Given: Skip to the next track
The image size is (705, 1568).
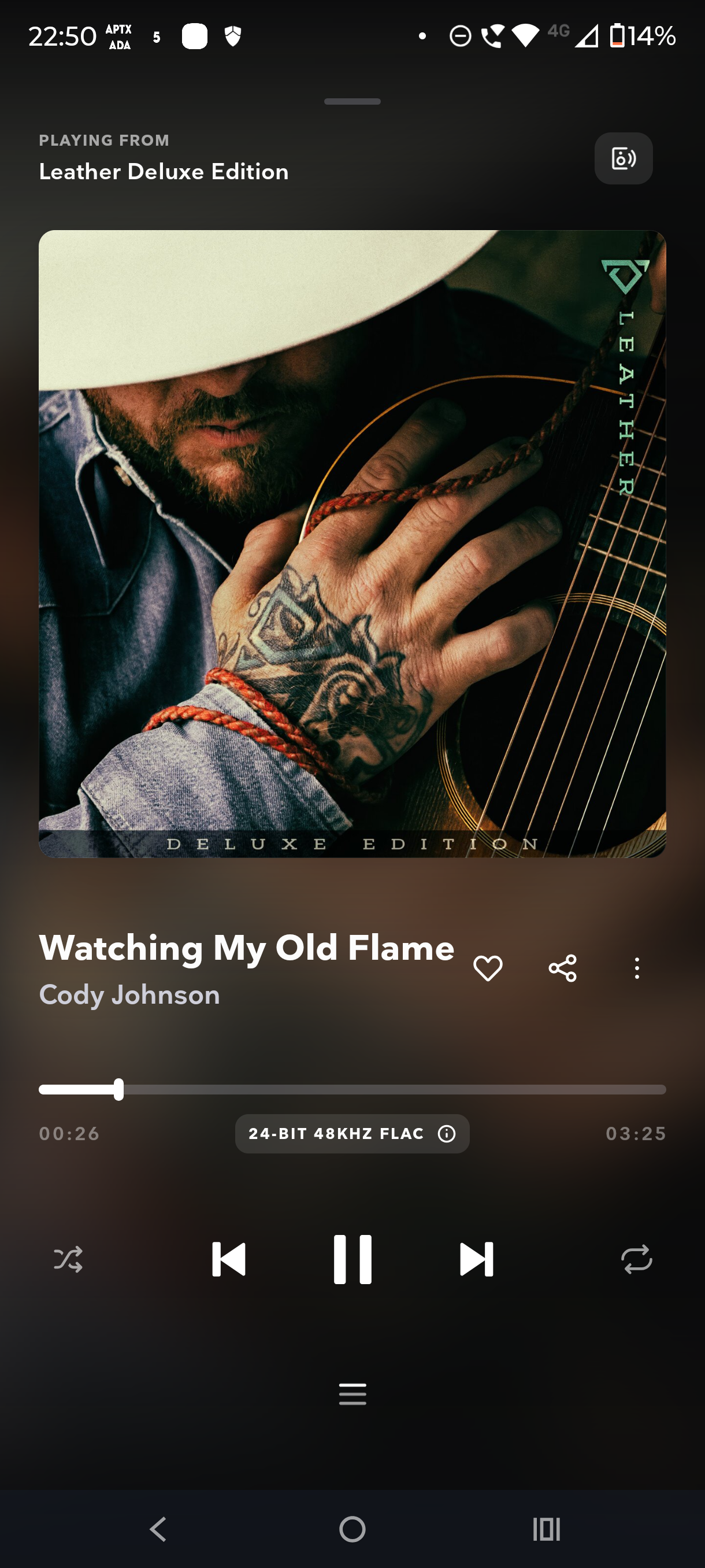Looking at the screenshot, I should point(476,1259).
